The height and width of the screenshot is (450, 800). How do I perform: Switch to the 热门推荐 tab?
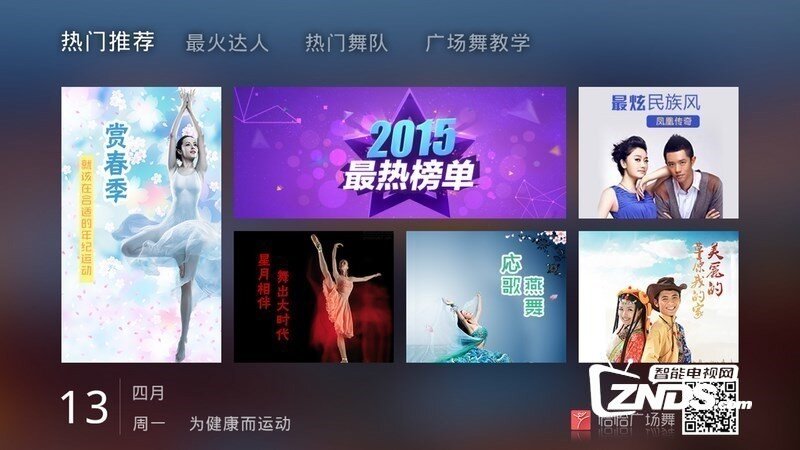point(107,43)
